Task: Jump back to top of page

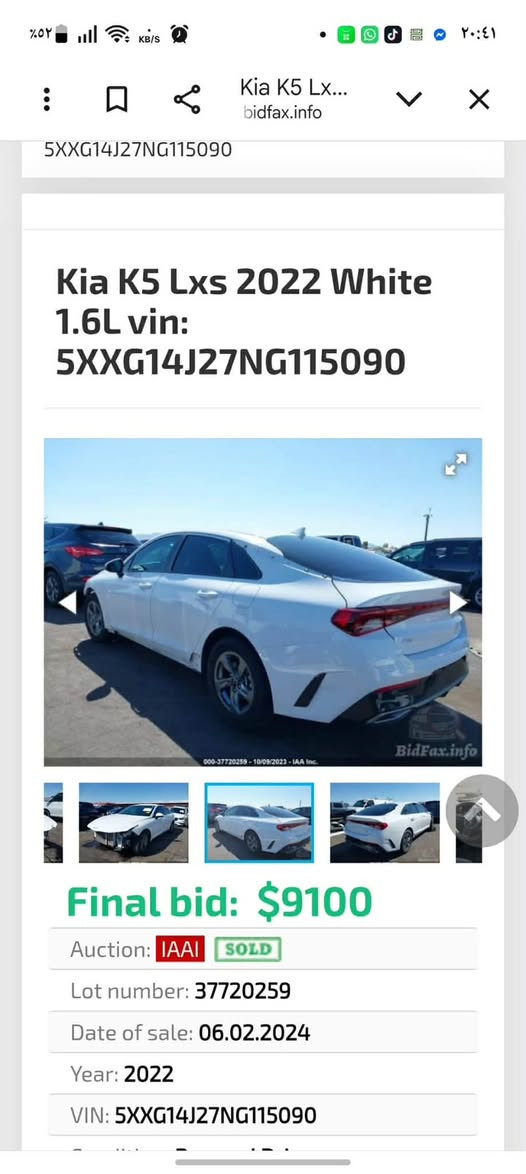Action: pos(482,811)
